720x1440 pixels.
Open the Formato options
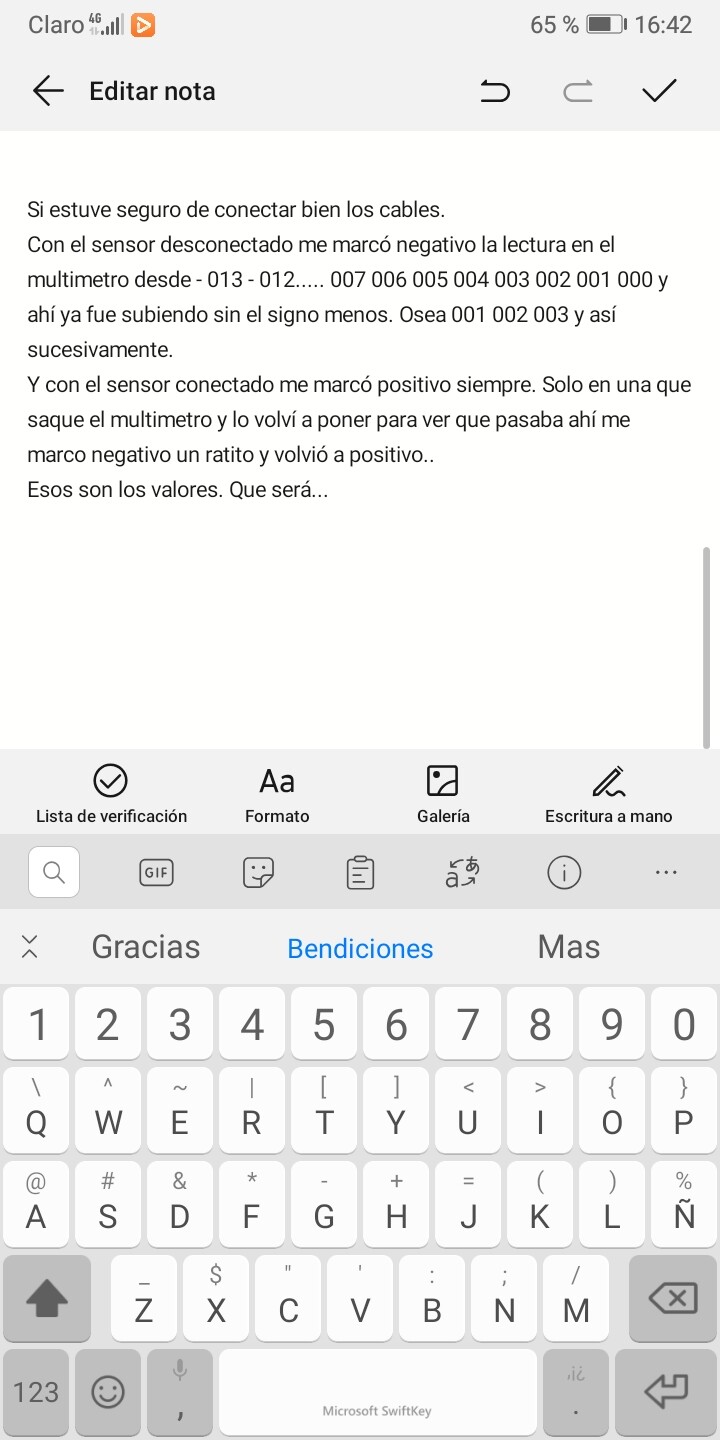(x=277, y=794)
